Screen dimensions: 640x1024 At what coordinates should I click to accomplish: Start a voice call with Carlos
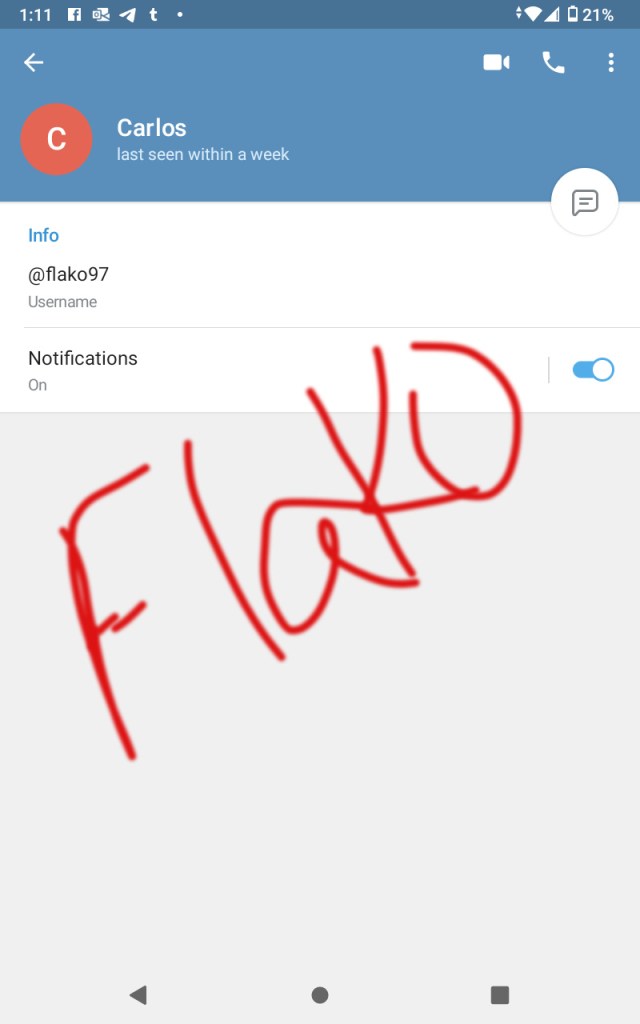coord(553,63)
